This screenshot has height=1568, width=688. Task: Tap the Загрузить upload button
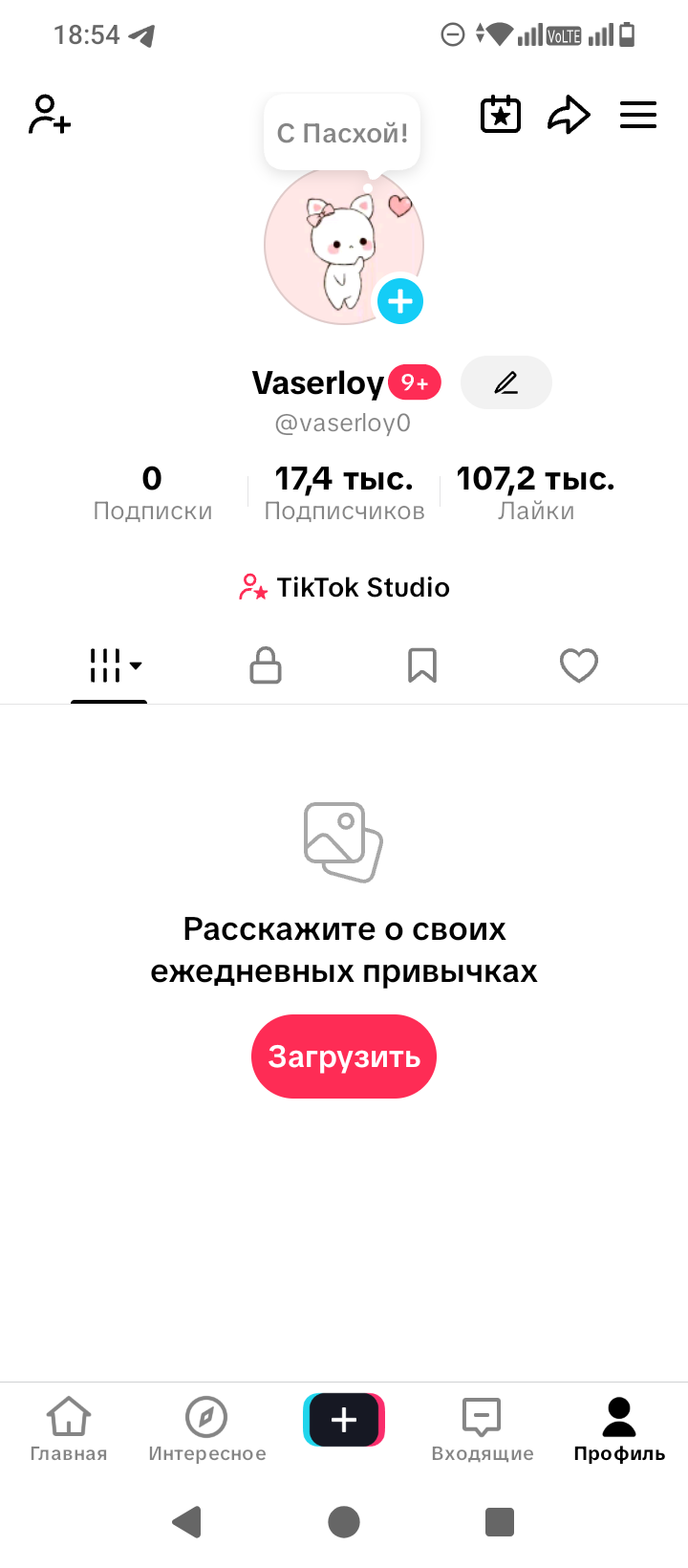click(344, 1056)
